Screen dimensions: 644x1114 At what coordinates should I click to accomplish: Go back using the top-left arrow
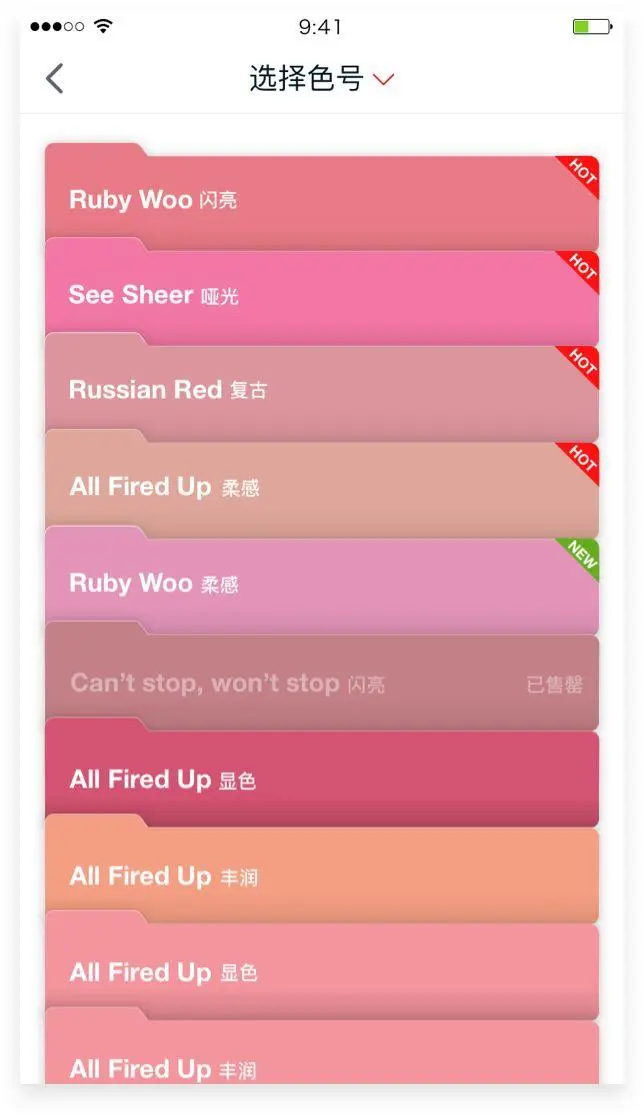55,78
